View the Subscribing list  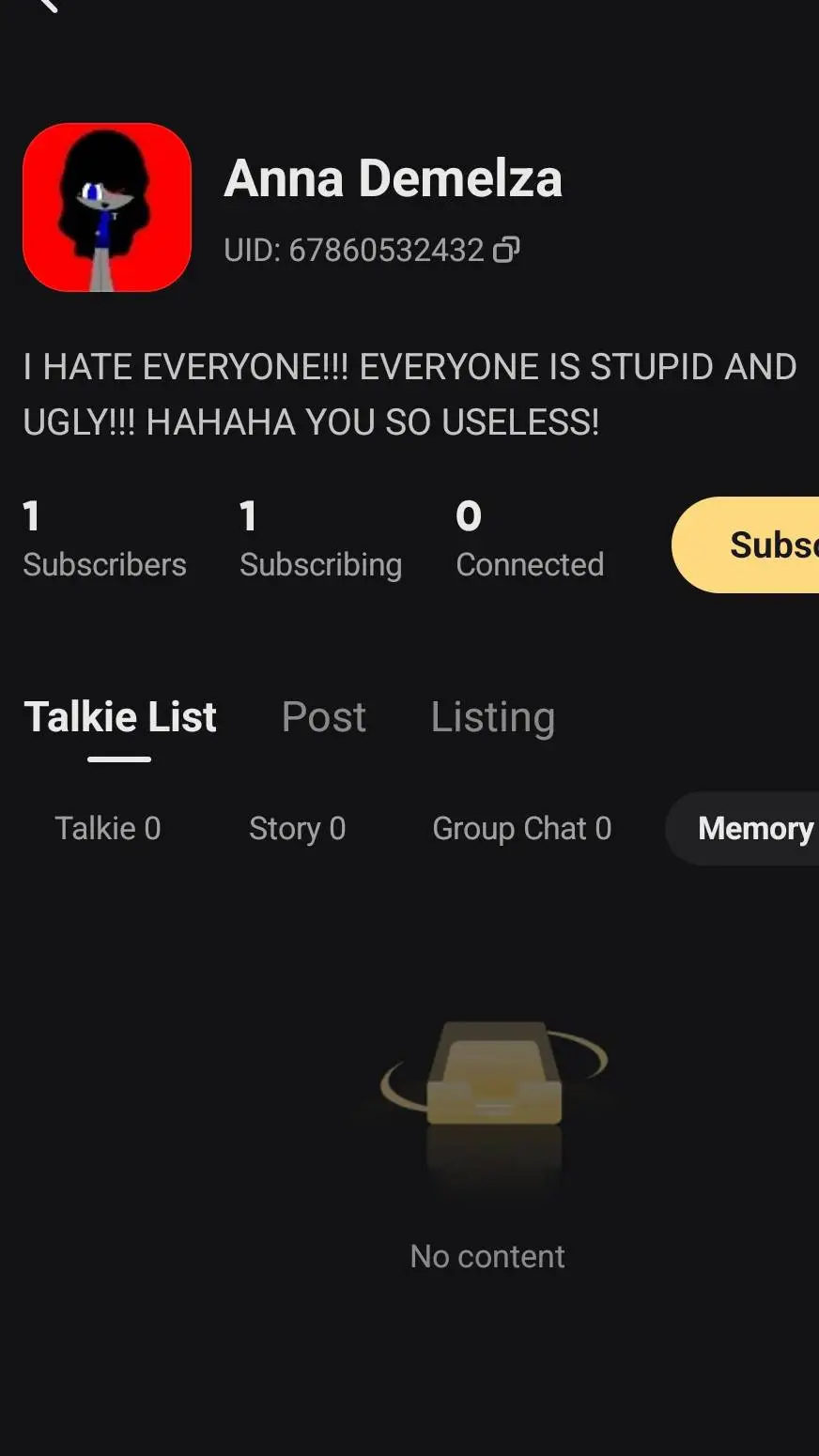[320, 540]
